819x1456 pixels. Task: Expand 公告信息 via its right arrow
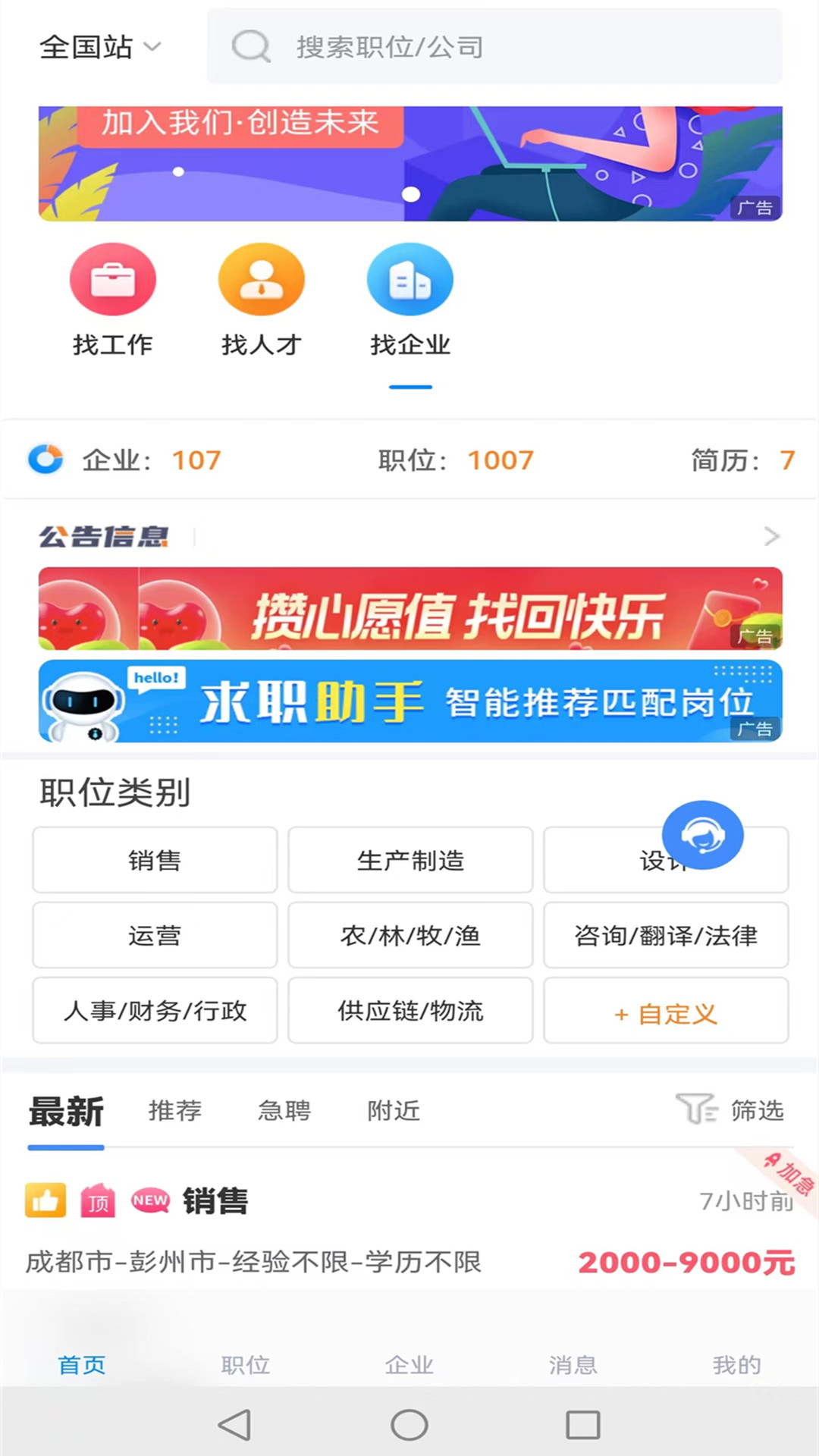771,536
